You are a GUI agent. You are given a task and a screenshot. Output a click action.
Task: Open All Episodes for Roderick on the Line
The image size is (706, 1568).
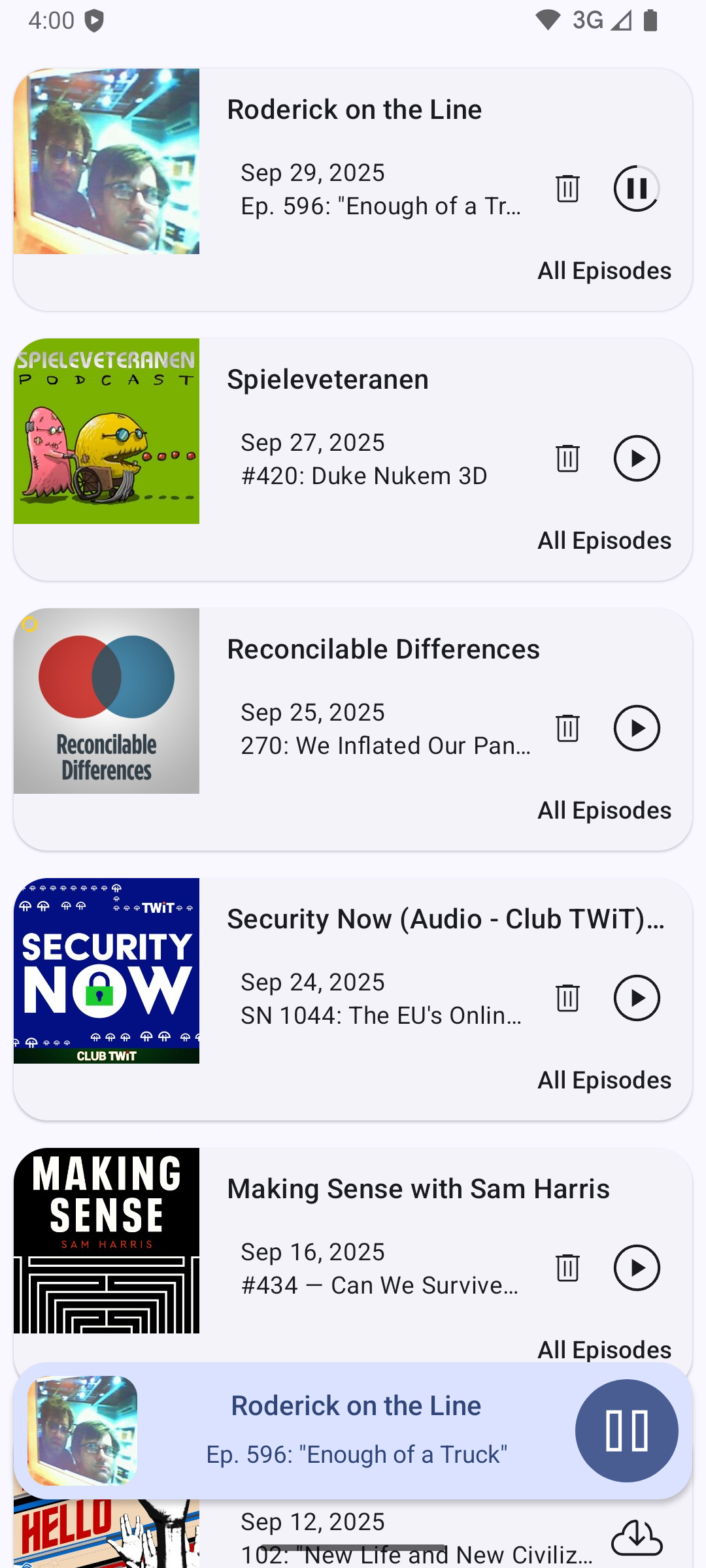click(604, 270)
